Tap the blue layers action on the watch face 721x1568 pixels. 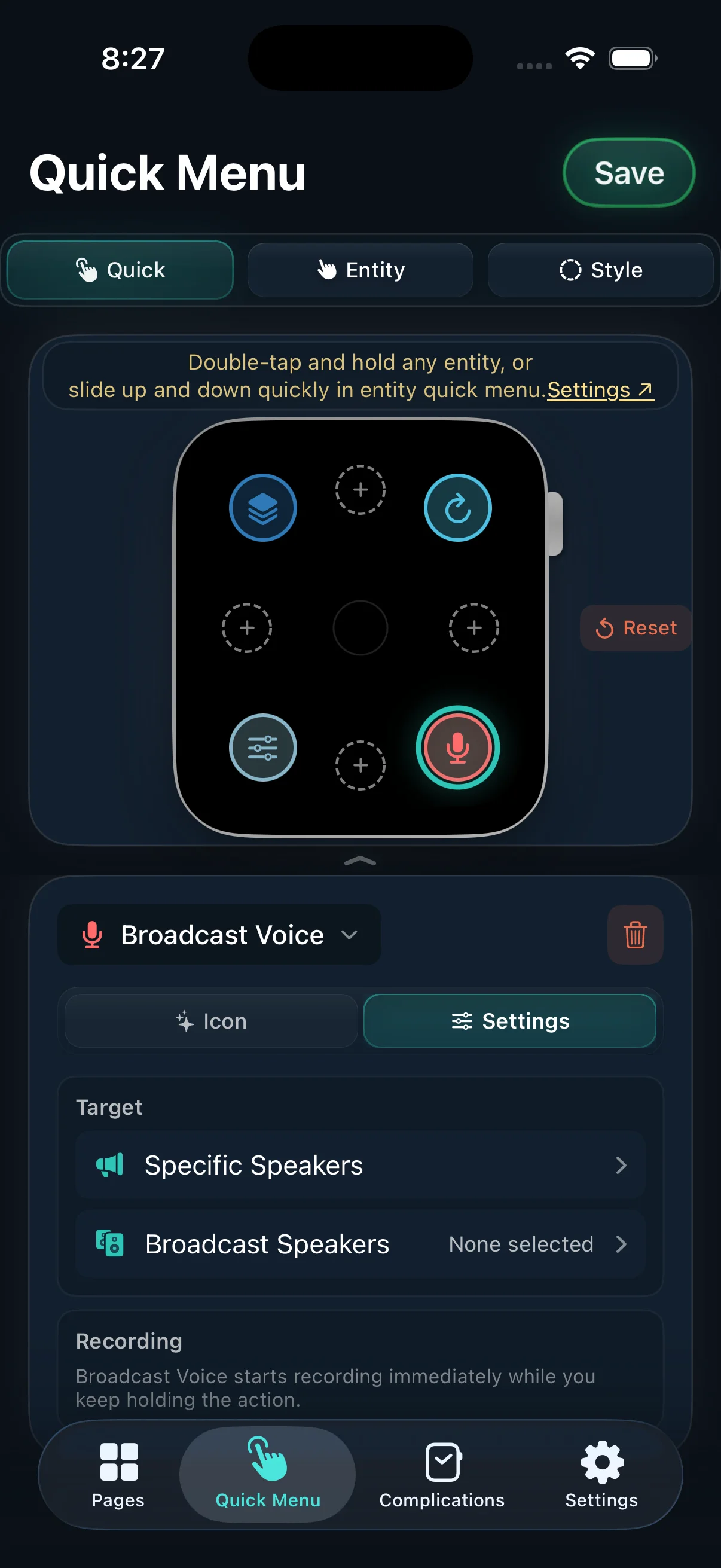click(262, 507)
